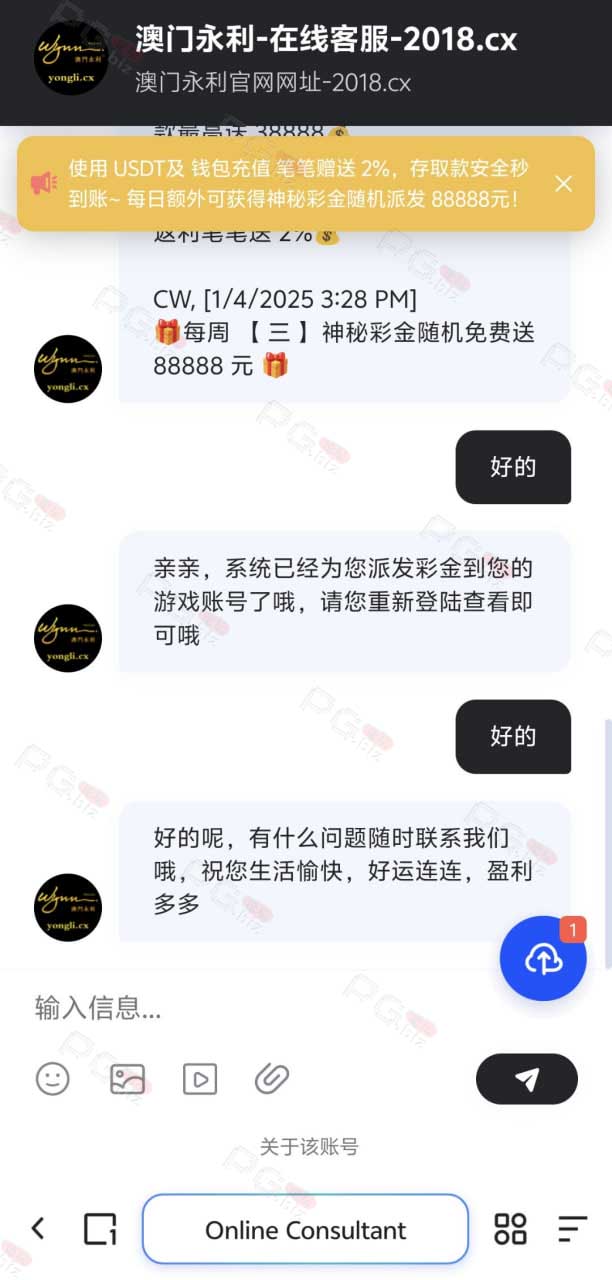This screenshot has width=612, height=1280.
Task: Attach a video to the chat
Action: pos(200,1078)
